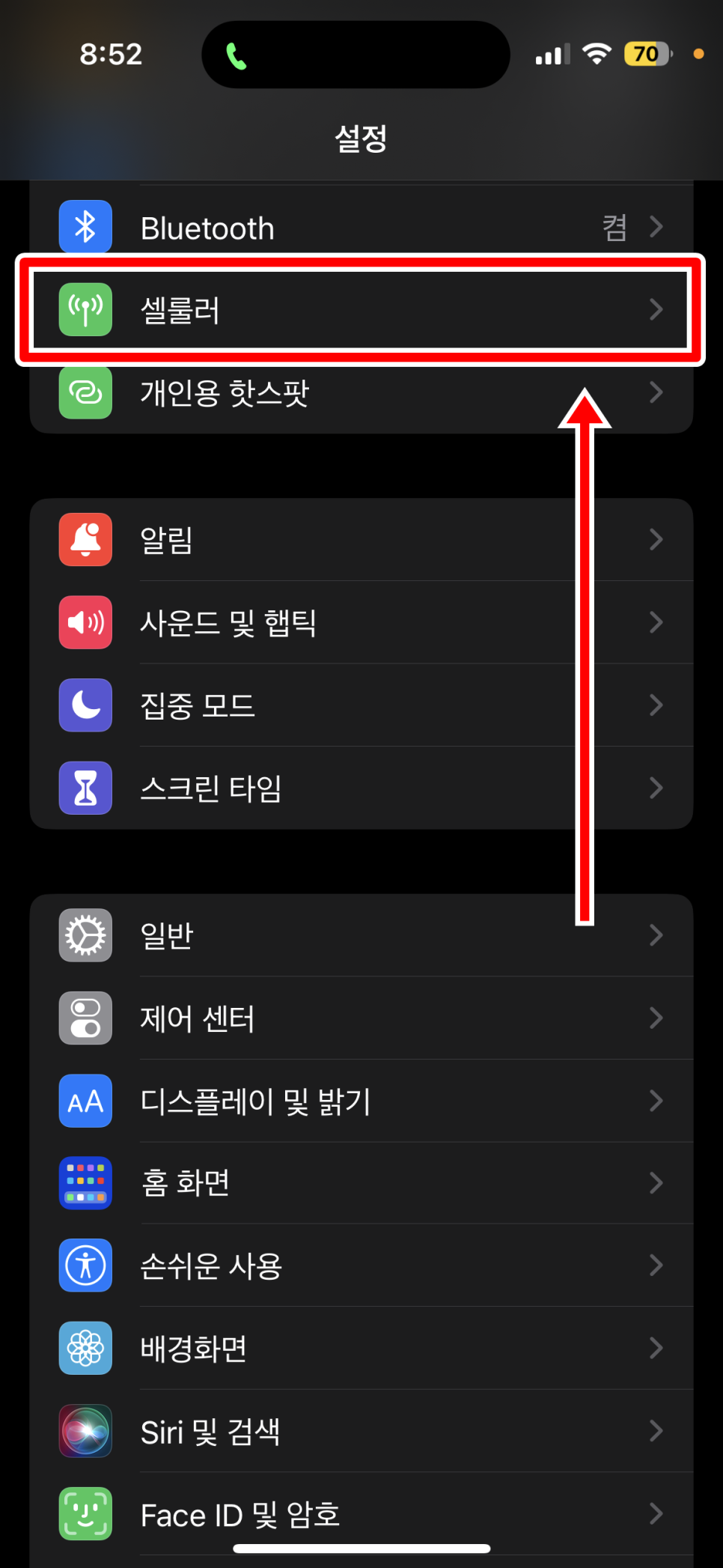Screen dimensions: 723x1568
Task: Open 일반 general settings
Action: [361, 935]
